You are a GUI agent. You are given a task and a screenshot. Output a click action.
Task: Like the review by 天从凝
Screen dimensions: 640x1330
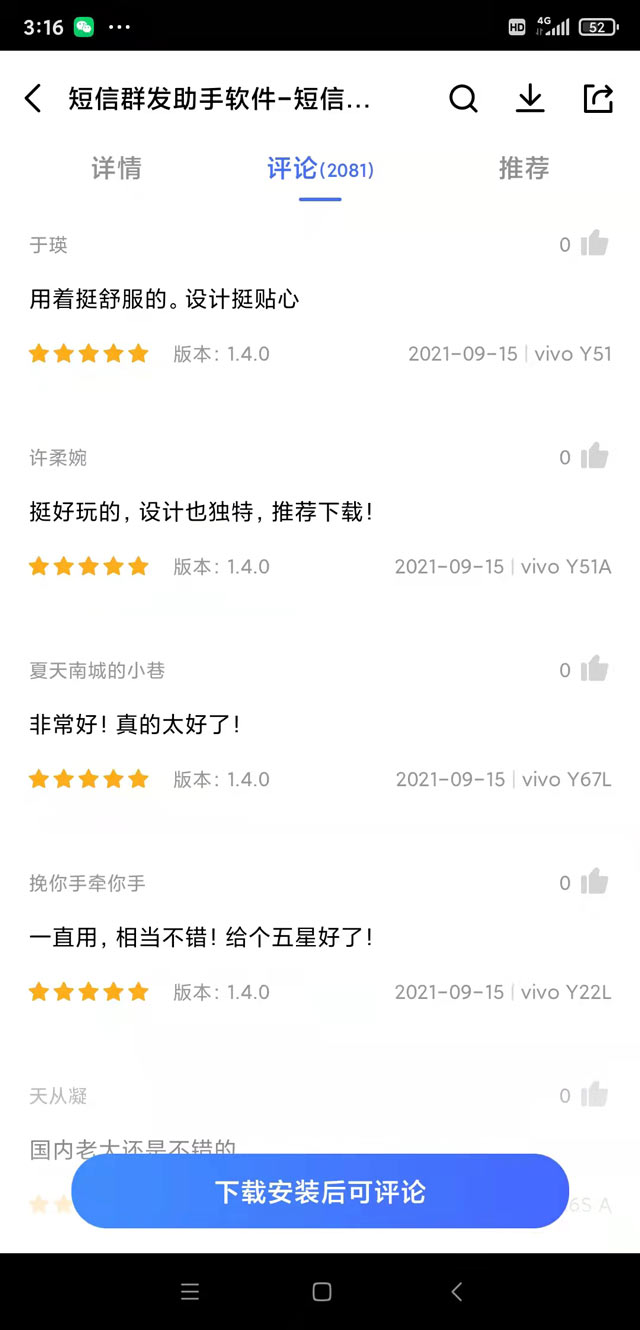(x=594, y=1096)
